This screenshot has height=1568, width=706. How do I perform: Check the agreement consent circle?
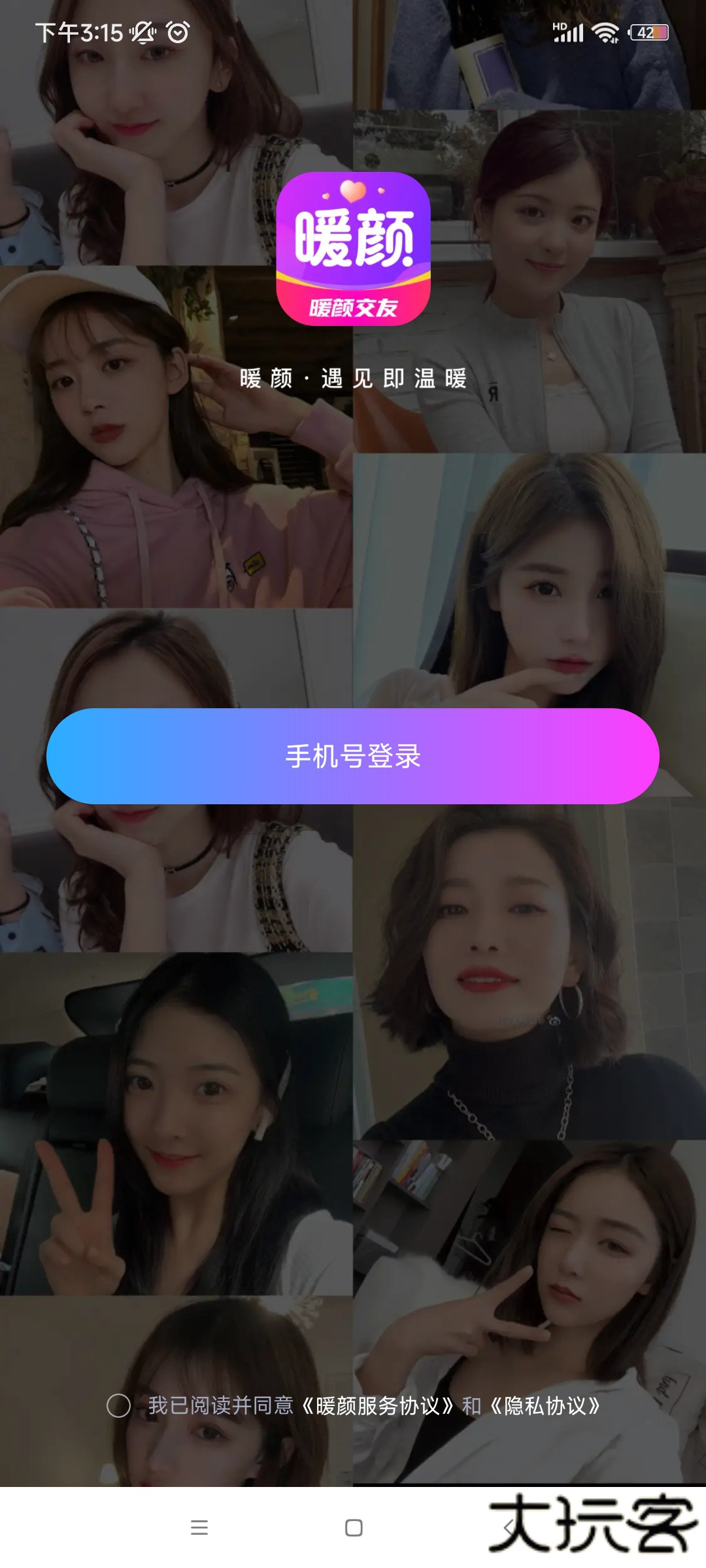tap(118, 1405)
